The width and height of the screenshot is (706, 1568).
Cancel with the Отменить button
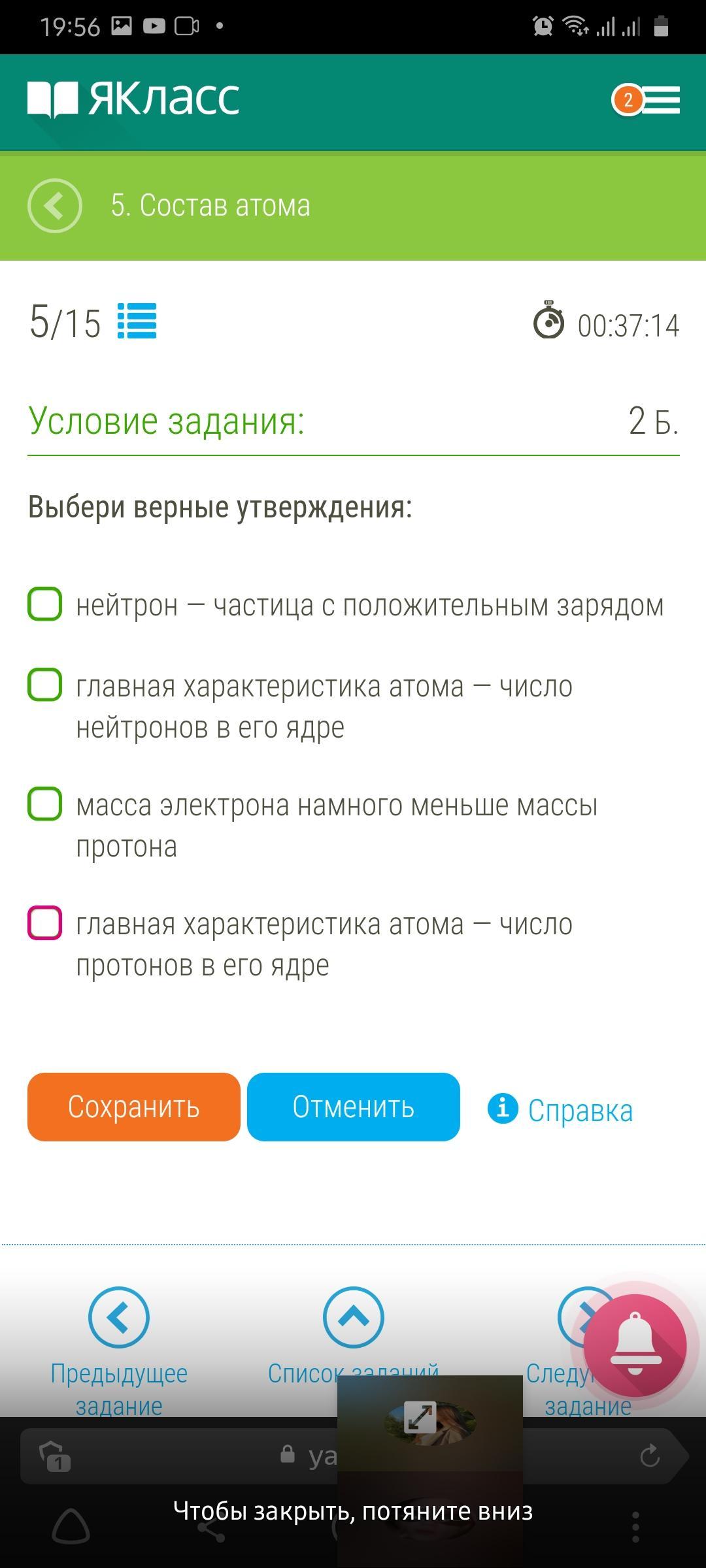point(354,1107)
